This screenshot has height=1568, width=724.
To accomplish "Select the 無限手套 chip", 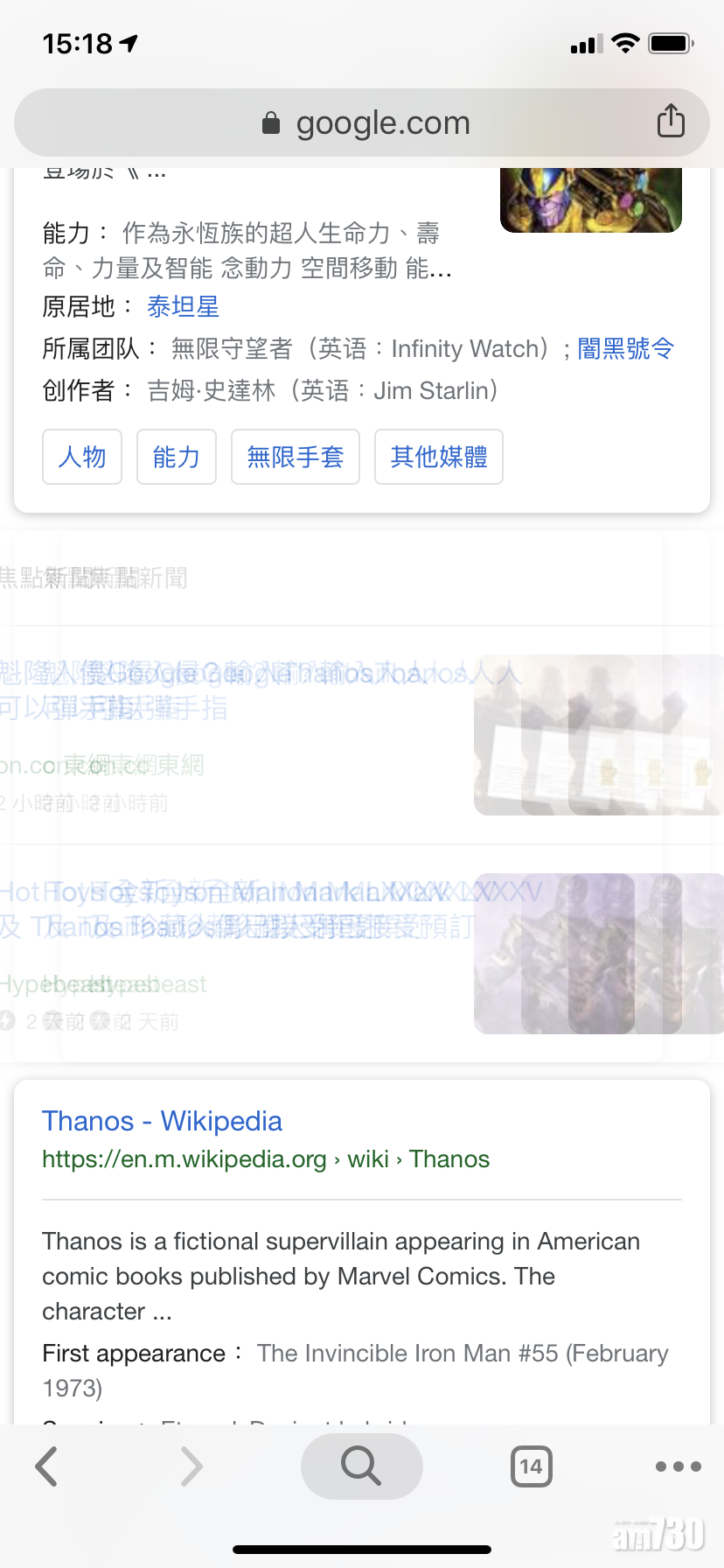I will [x=296, y=457].
